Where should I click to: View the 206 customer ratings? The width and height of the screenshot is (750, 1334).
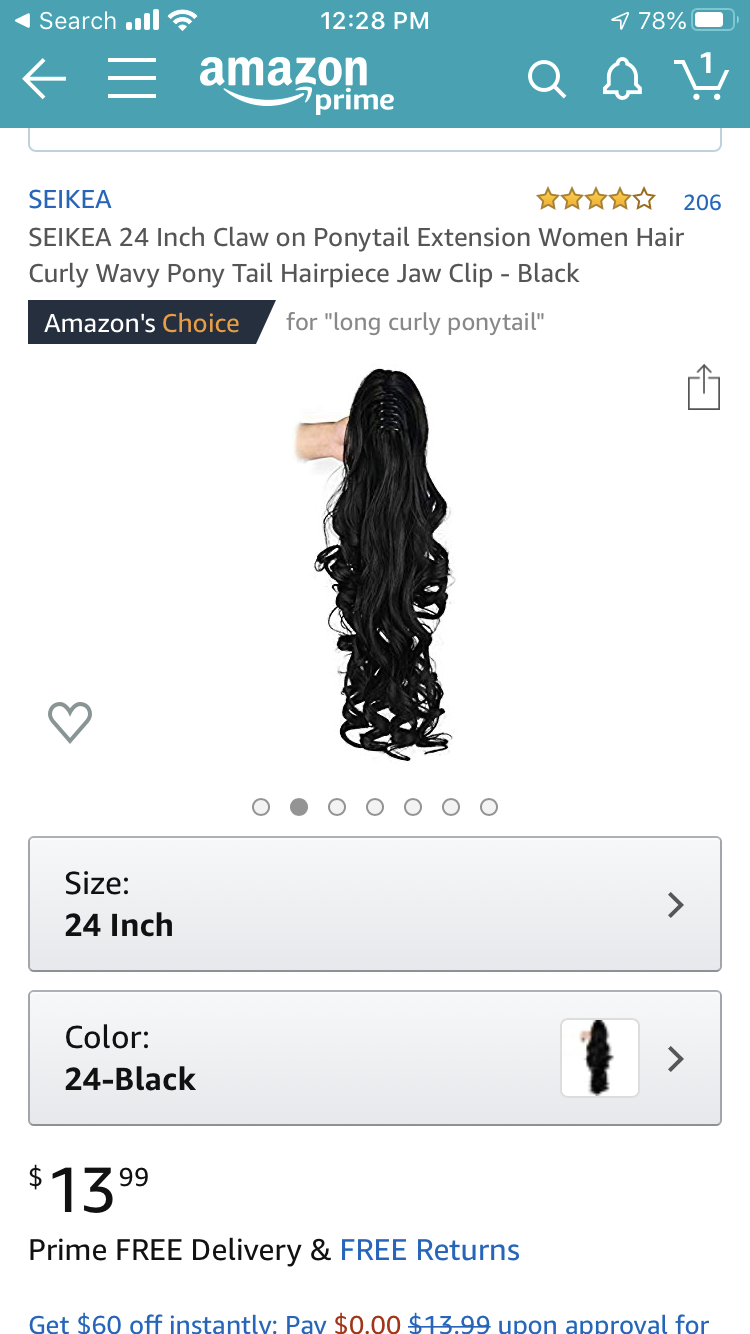(x=701, y=202)
